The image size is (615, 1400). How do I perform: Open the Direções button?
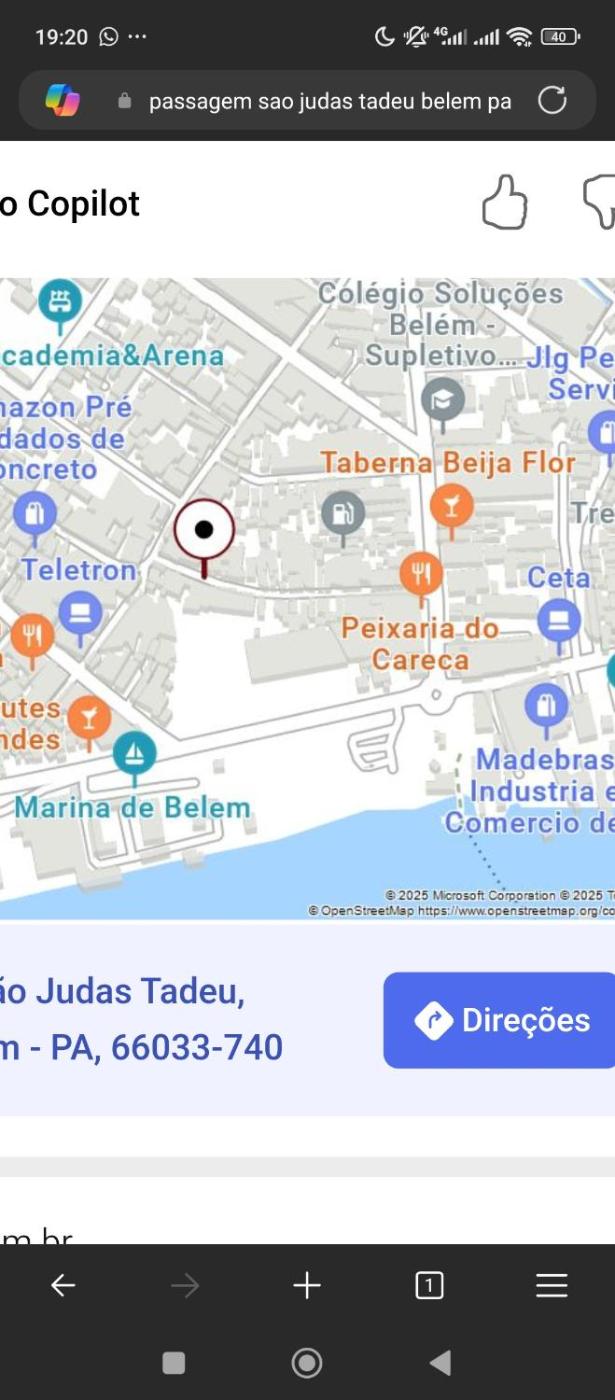[x=500, y=1019]
